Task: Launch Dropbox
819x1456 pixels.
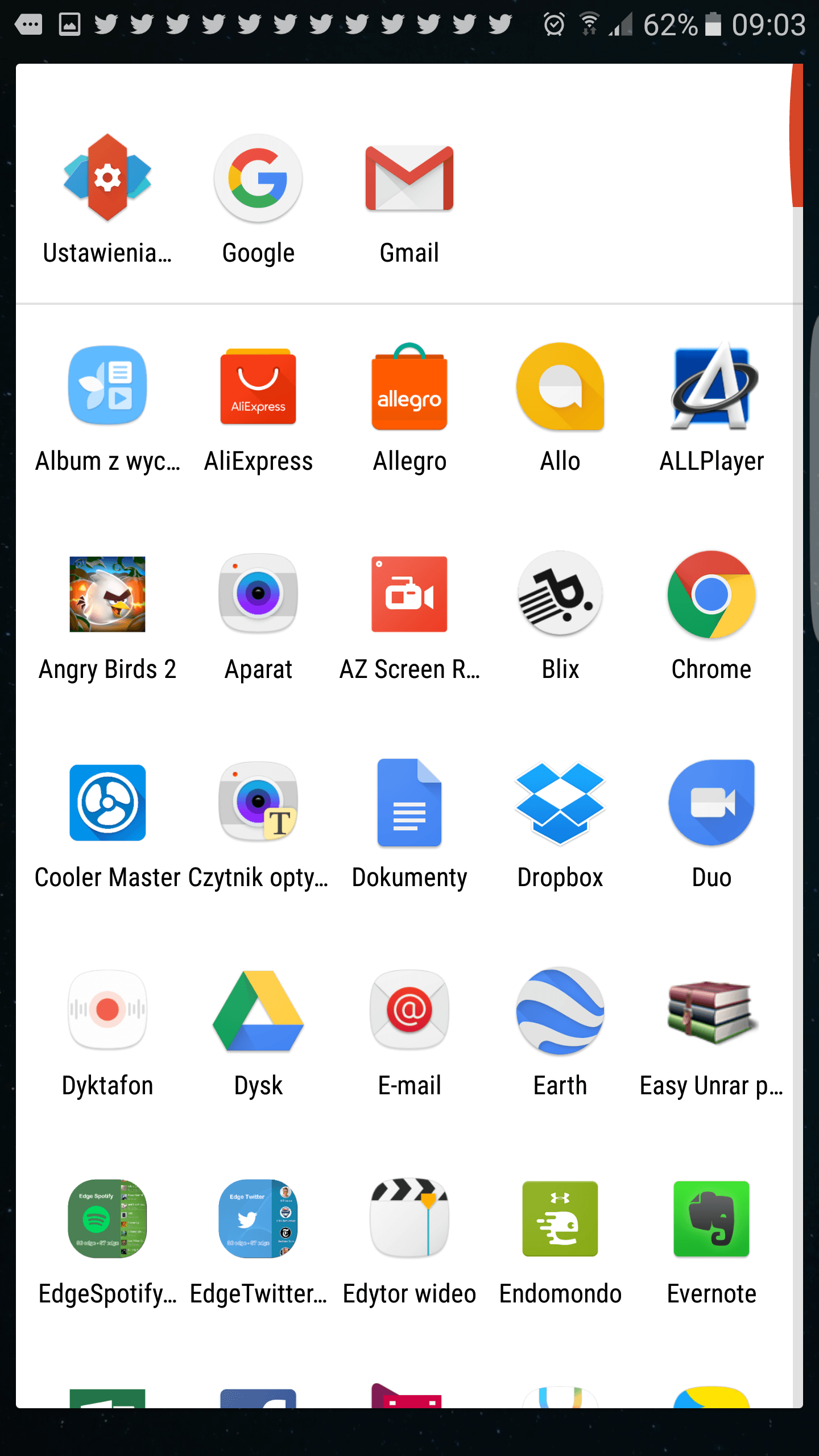Action: pyautogui.click(x=560, y=803)
